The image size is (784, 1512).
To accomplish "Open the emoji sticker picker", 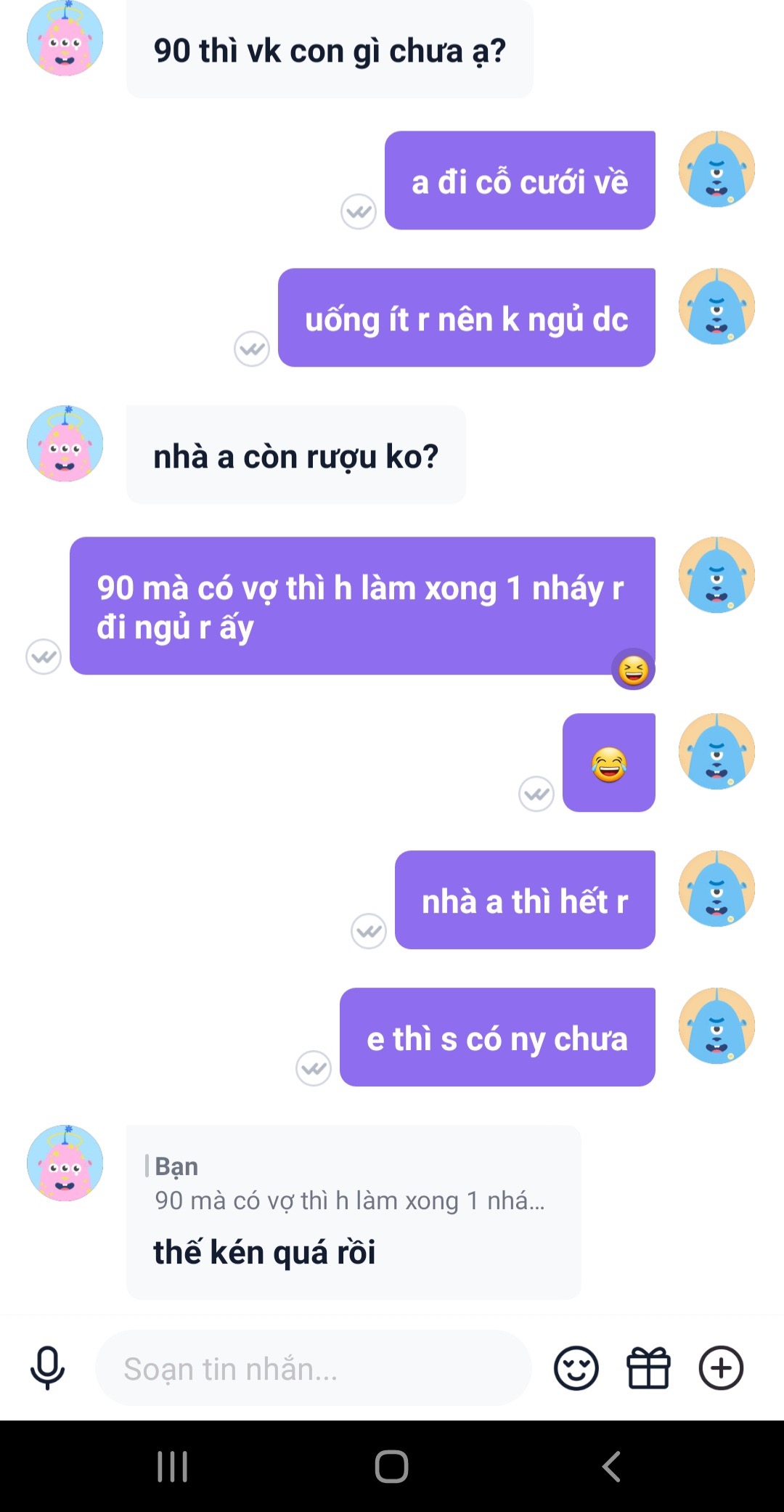I will 576,1368.
